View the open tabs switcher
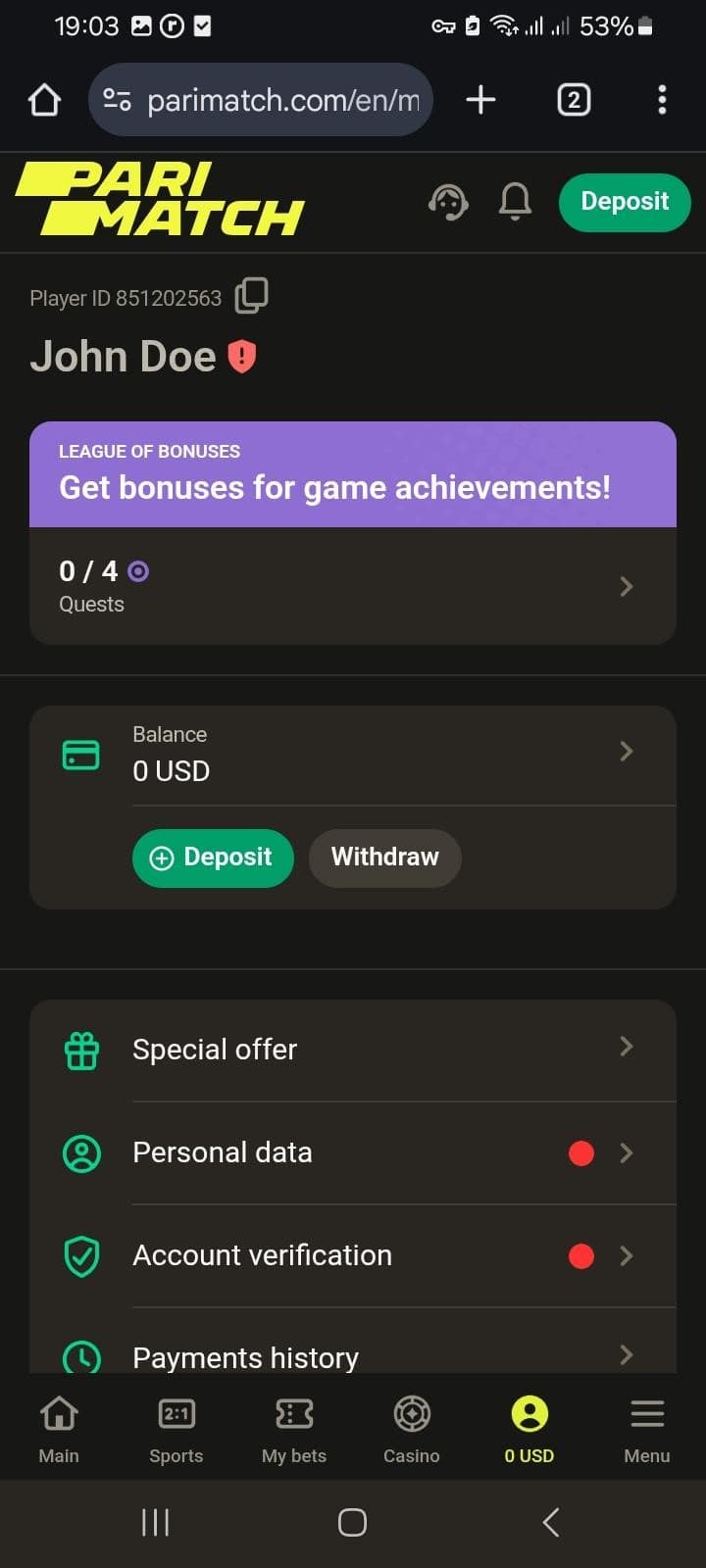This screenshot has height=1568, width=706. pyautogui.click(x=574, y=100)
